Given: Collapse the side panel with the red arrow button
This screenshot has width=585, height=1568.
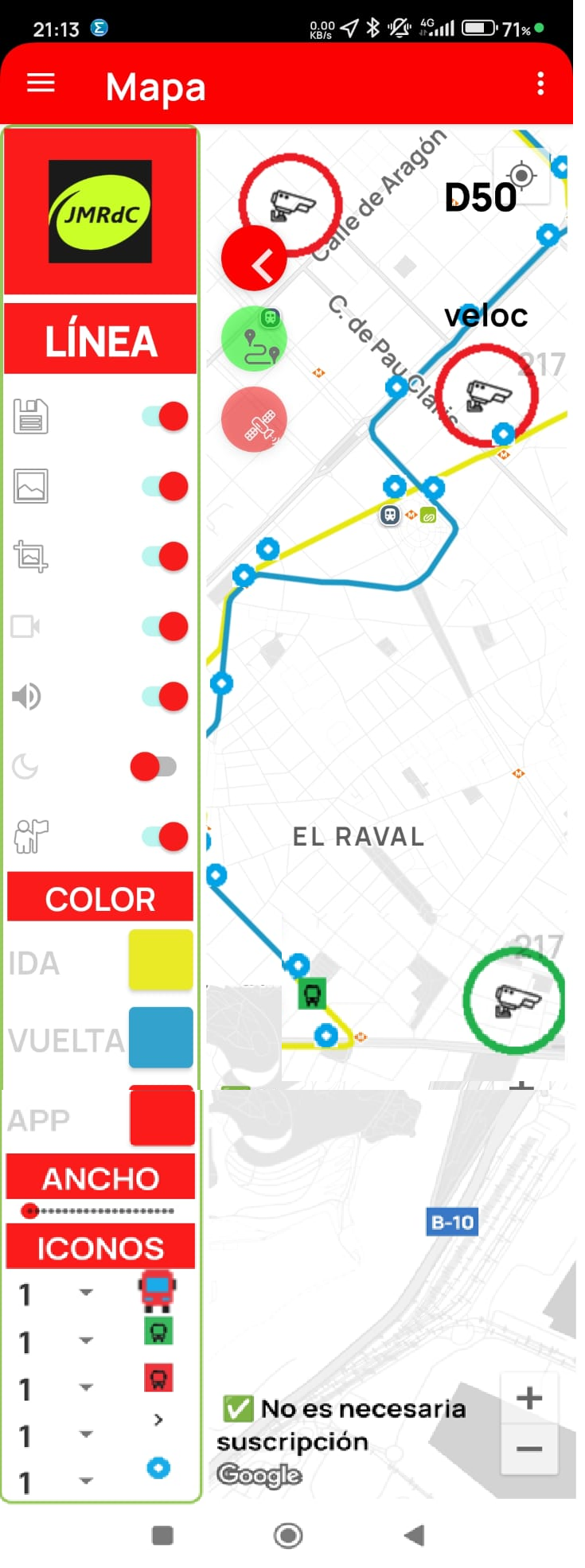Looking at the screenshot, I should pyautogui.click(x=254, y=259).
